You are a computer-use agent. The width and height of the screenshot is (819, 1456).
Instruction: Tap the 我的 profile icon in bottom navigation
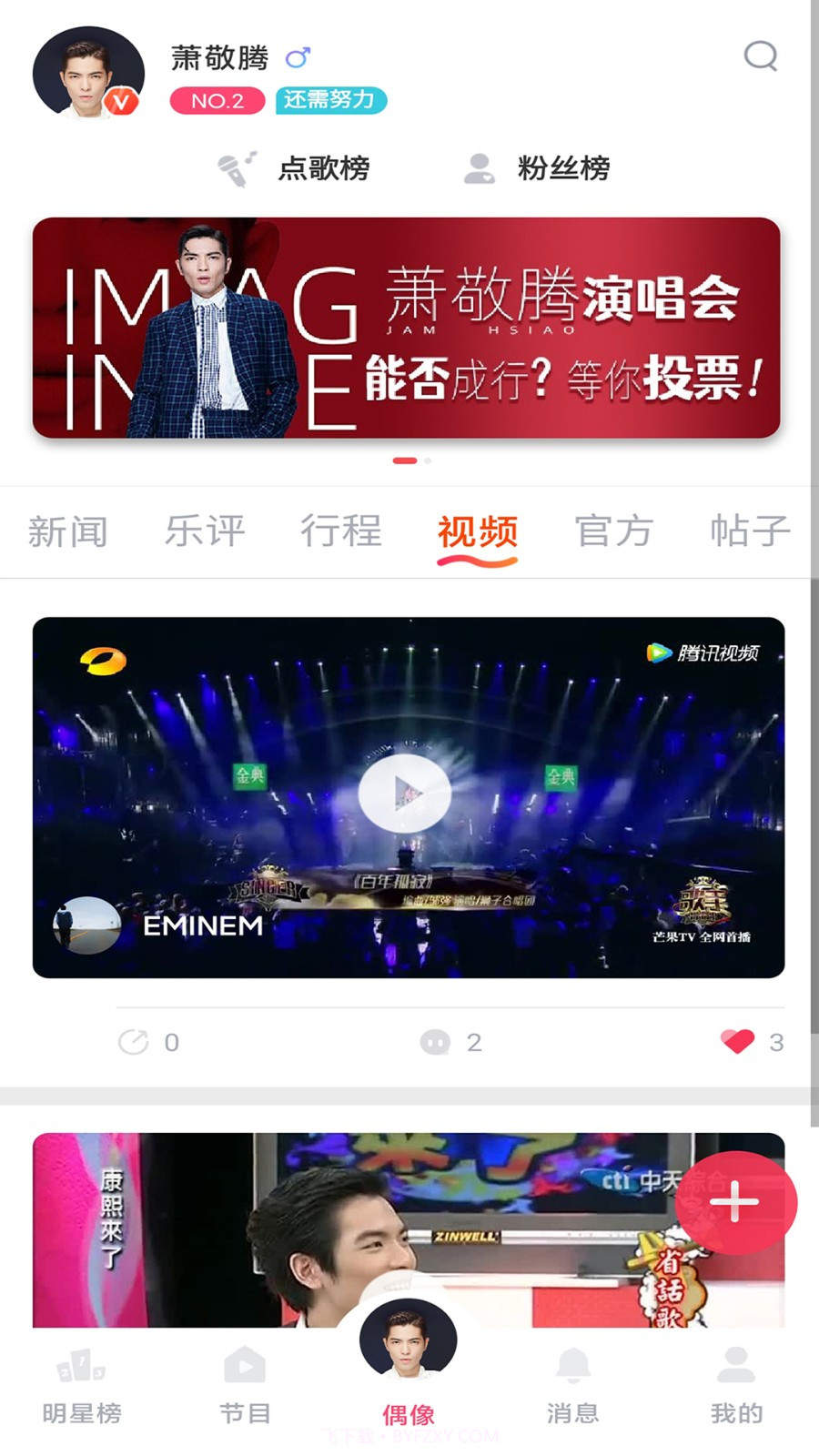pos(735,1365)
